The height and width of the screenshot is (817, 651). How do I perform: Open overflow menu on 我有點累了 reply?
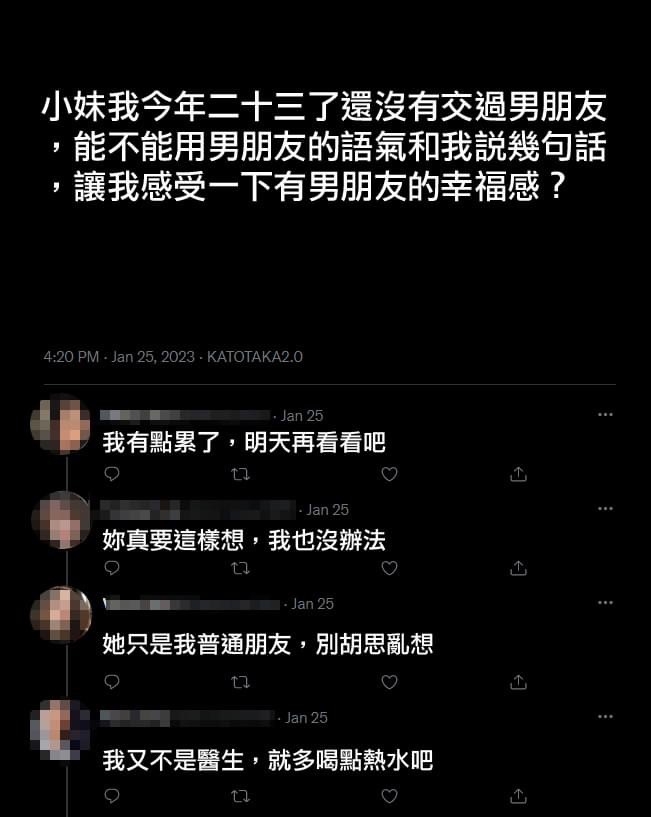tap(605, 415)
